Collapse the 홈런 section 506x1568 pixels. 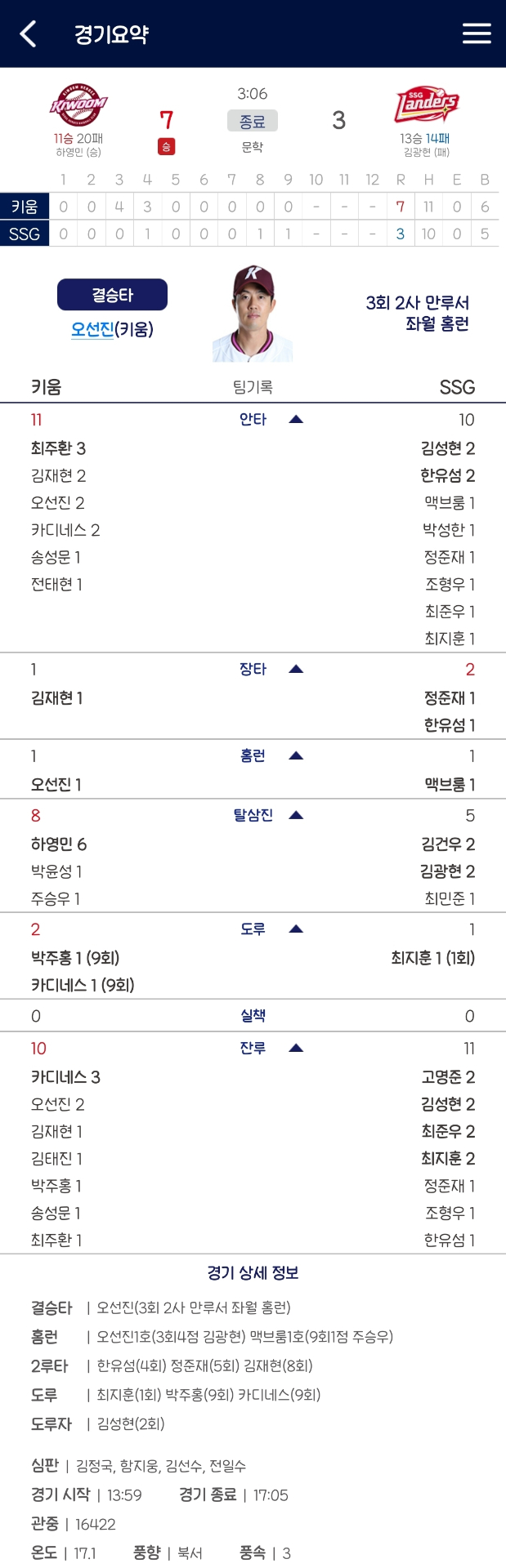point(296,756)
